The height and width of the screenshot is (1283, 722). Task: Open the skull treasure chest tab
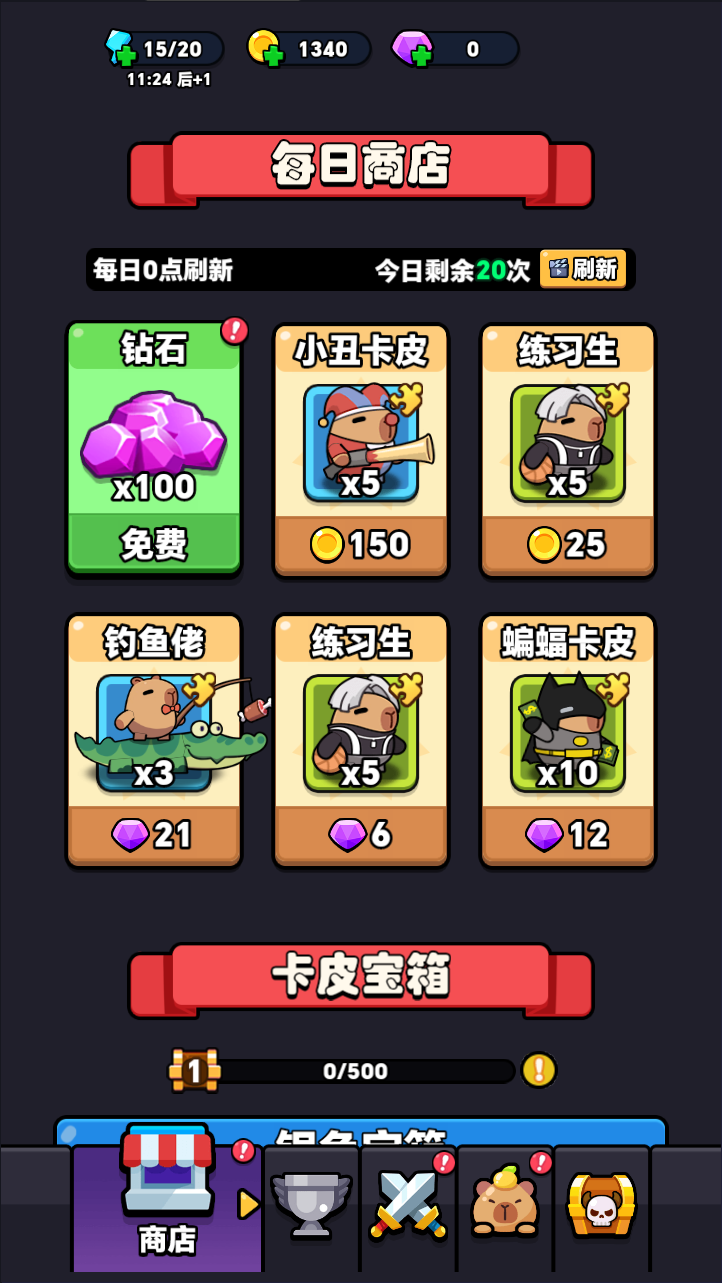(601, 1205)
